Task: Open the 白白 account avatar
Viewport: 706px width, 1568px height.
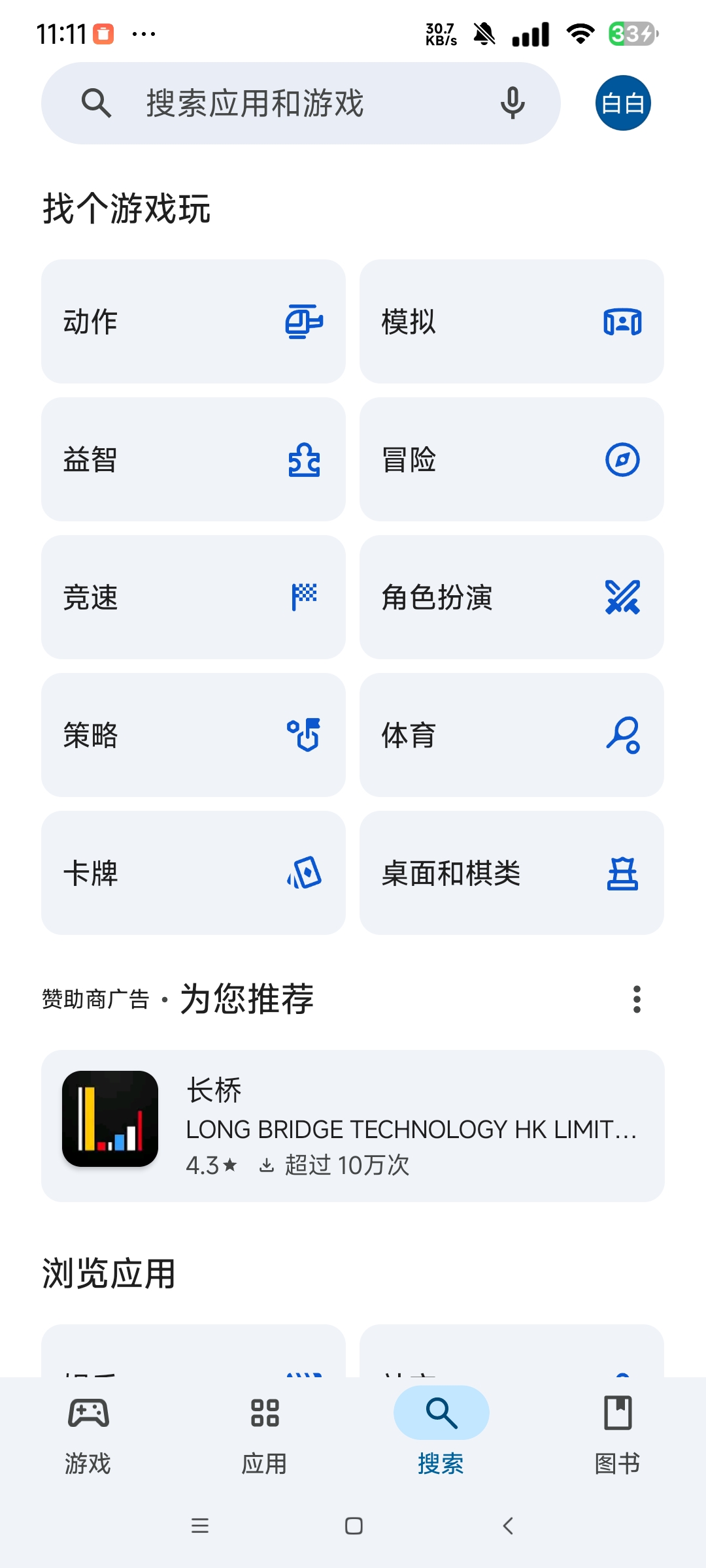Action: [623, 103]
